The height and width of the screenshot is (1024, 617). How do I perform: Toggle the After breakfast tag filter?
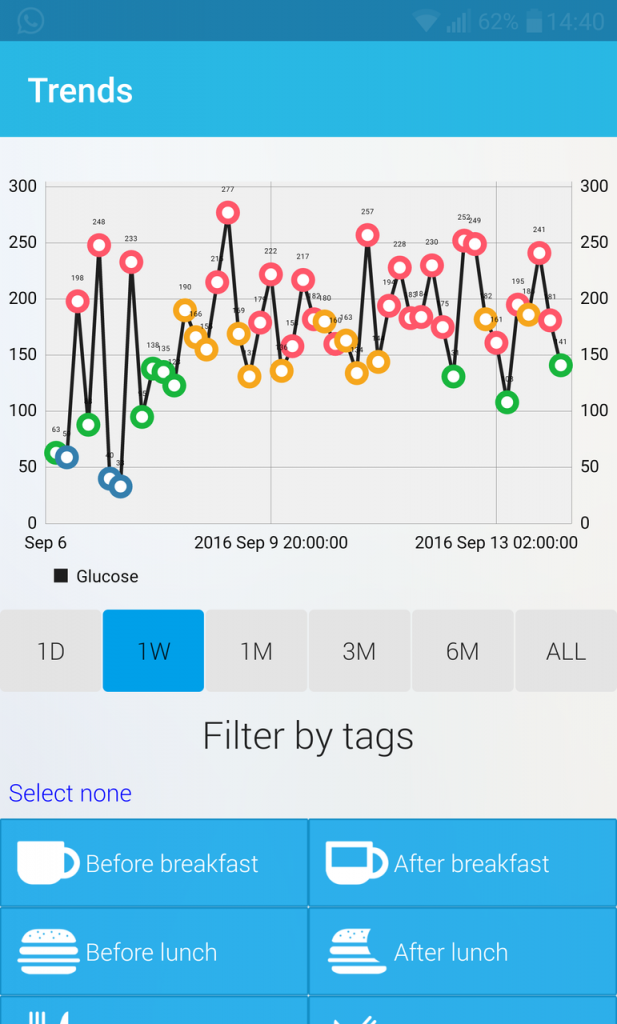463,863
